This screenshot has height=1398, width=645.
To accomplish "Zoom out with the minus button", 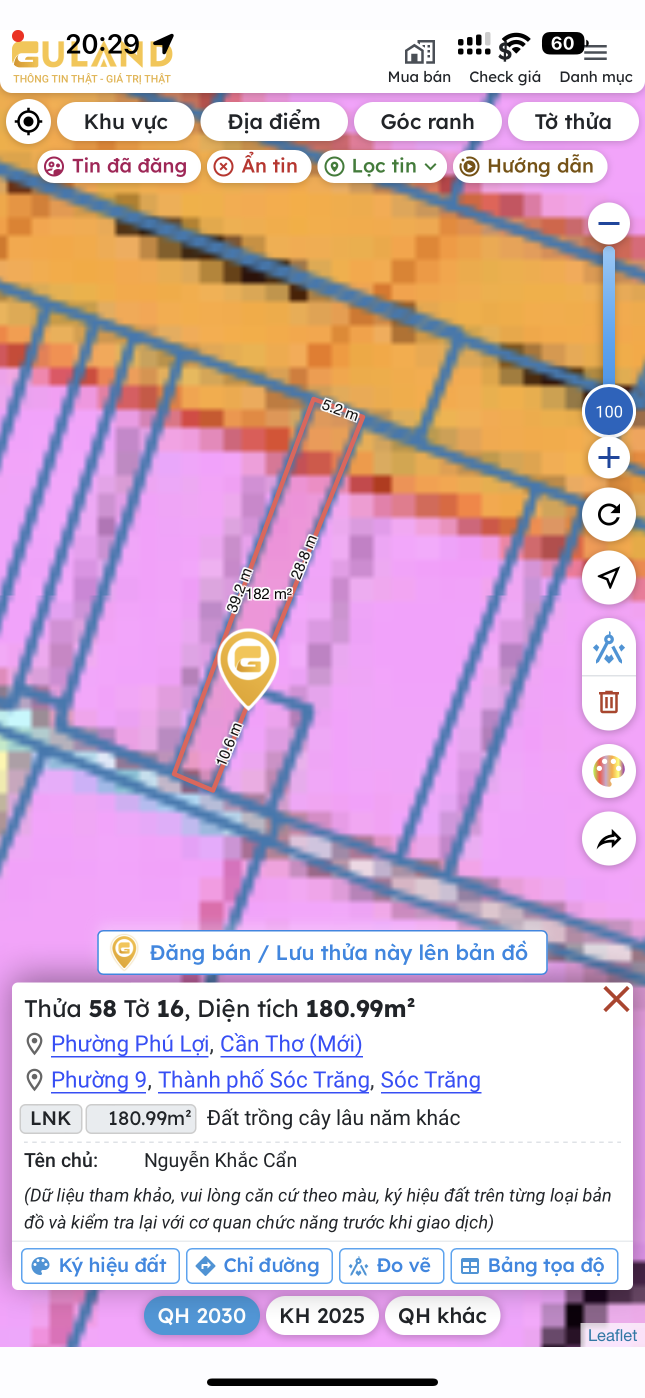I will [x=608, y=225].
